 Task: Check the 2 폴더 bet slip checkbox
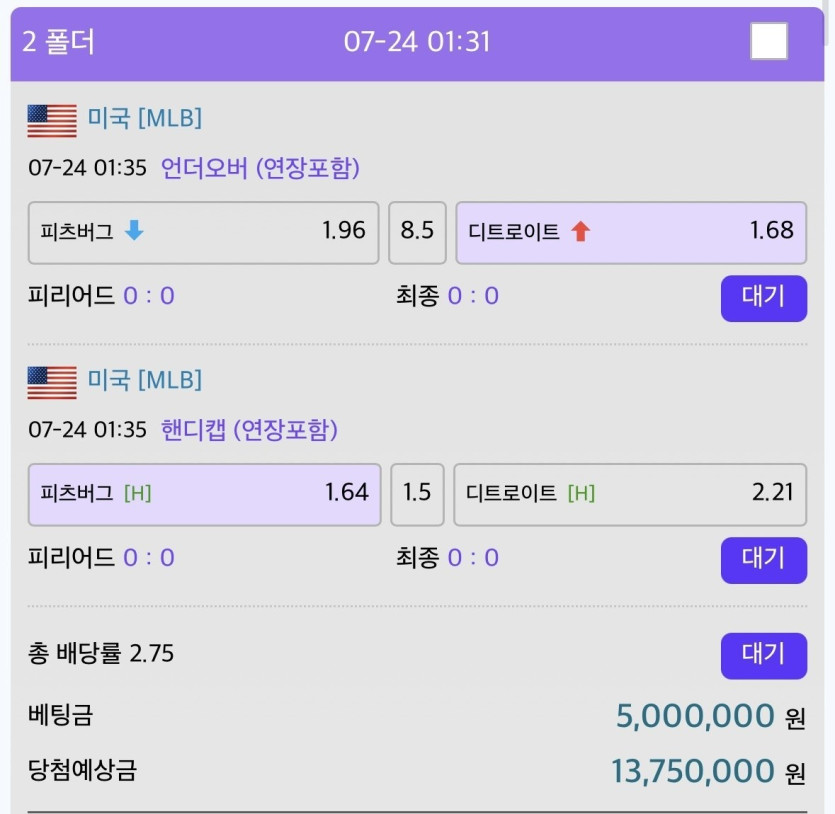point(768,42)
